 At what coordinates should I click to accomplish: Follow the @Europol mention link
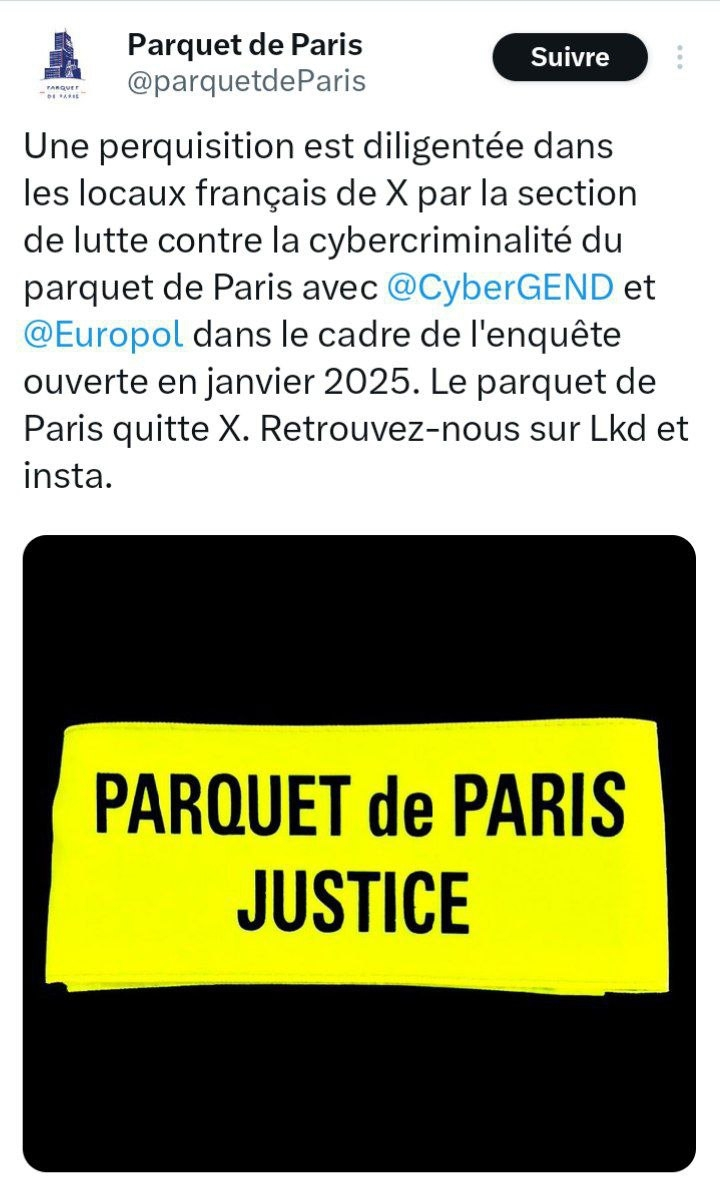[103, 334]
